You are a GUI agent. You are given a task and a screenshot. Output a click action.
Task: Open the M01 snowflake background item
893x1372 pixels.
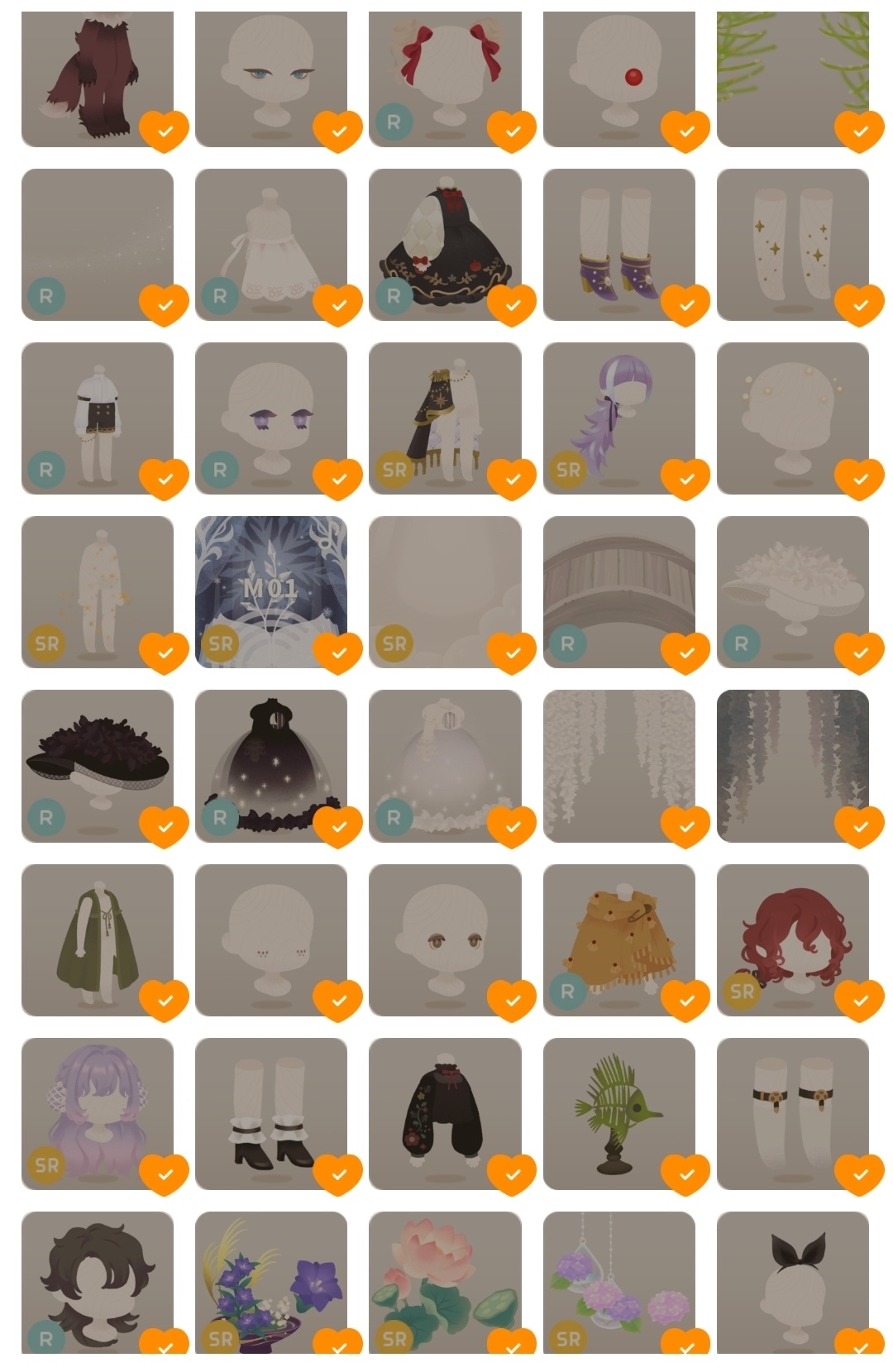[271, 591]
